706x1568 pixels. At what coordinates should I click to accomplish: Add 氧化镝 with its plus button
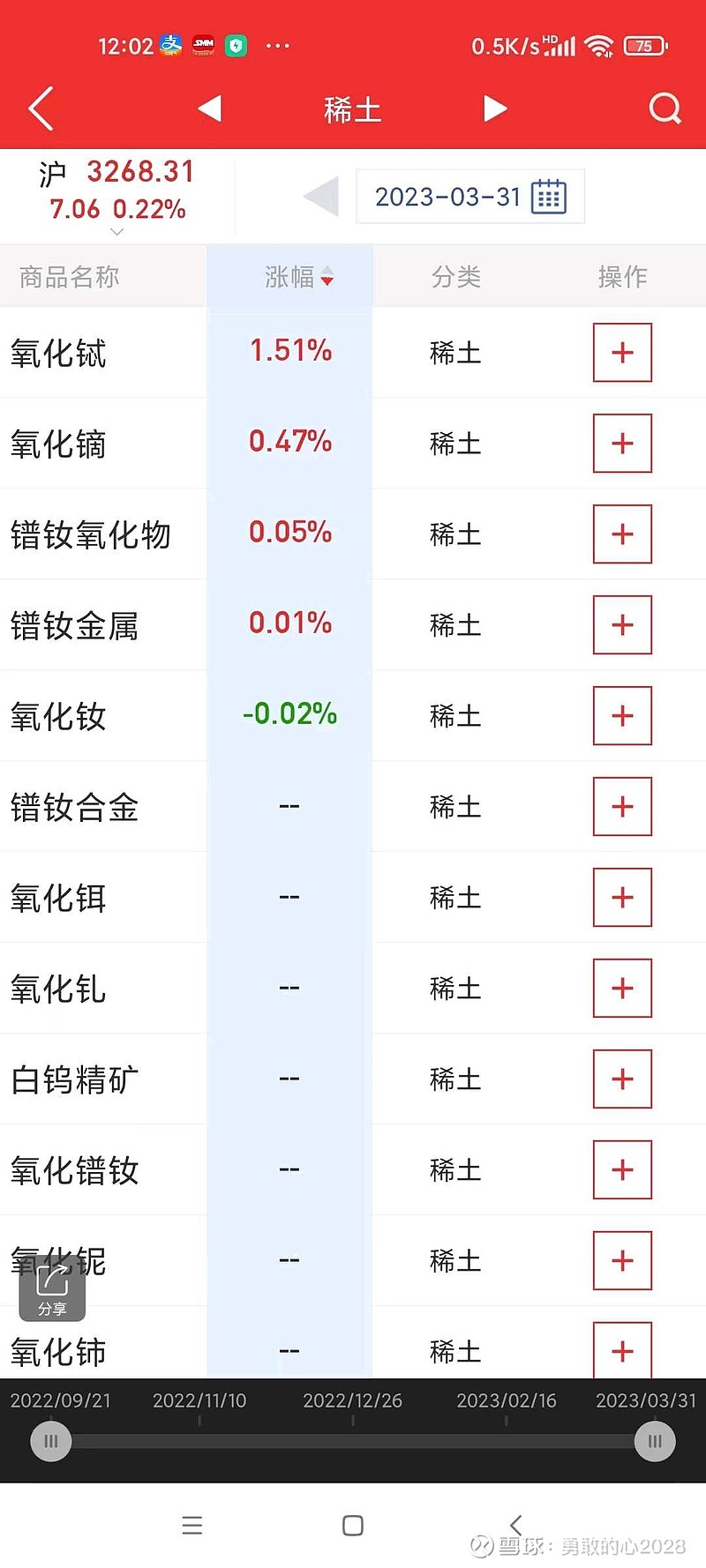[622, 443]
